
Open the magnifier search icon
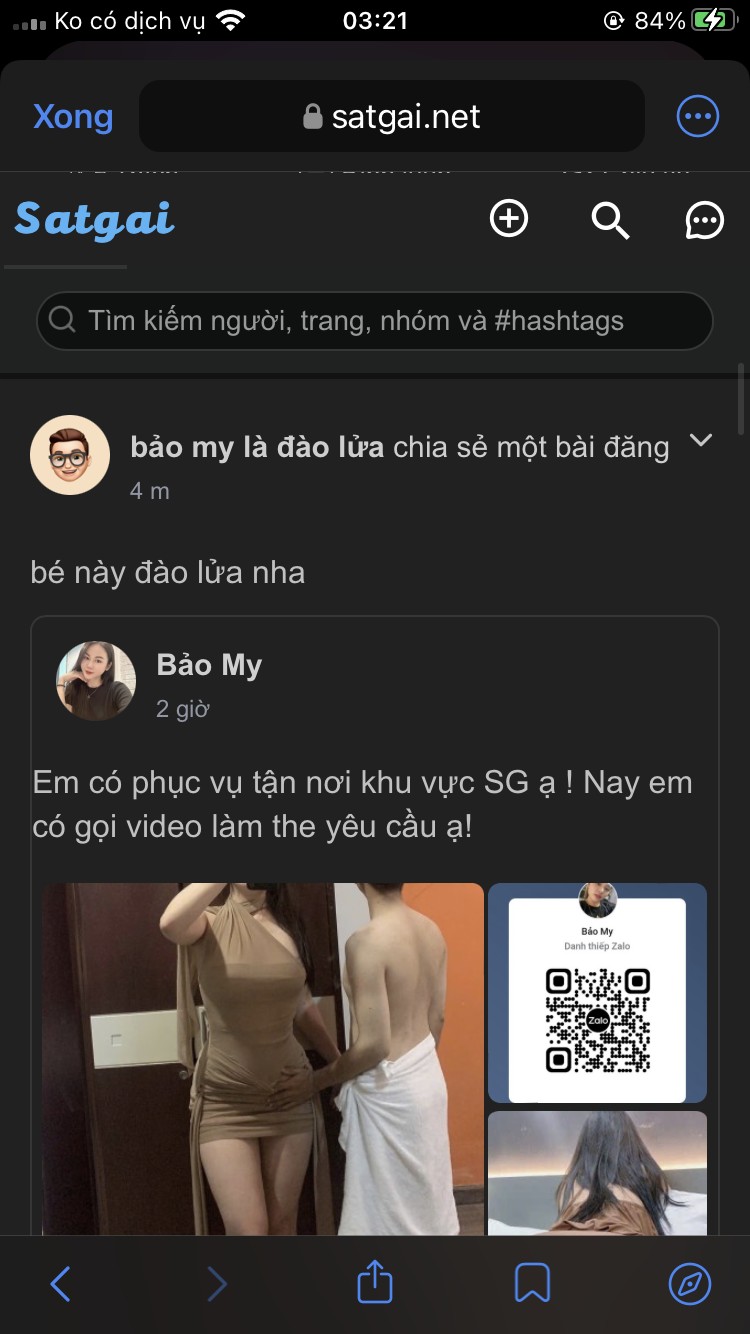(609, 219)
